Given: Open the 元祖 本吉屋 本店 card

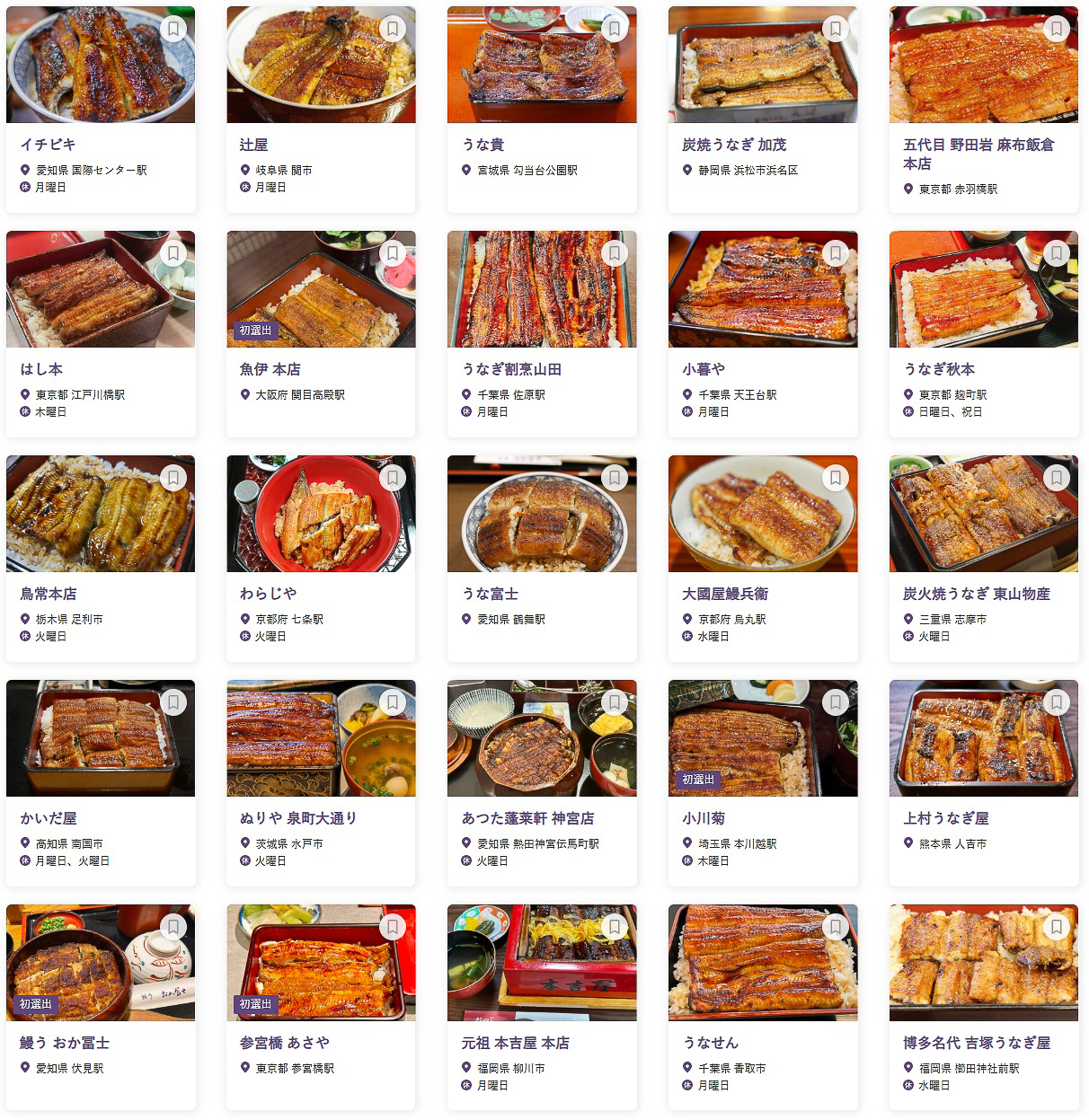Looking at the screenshot, I should pos(515,1043).
